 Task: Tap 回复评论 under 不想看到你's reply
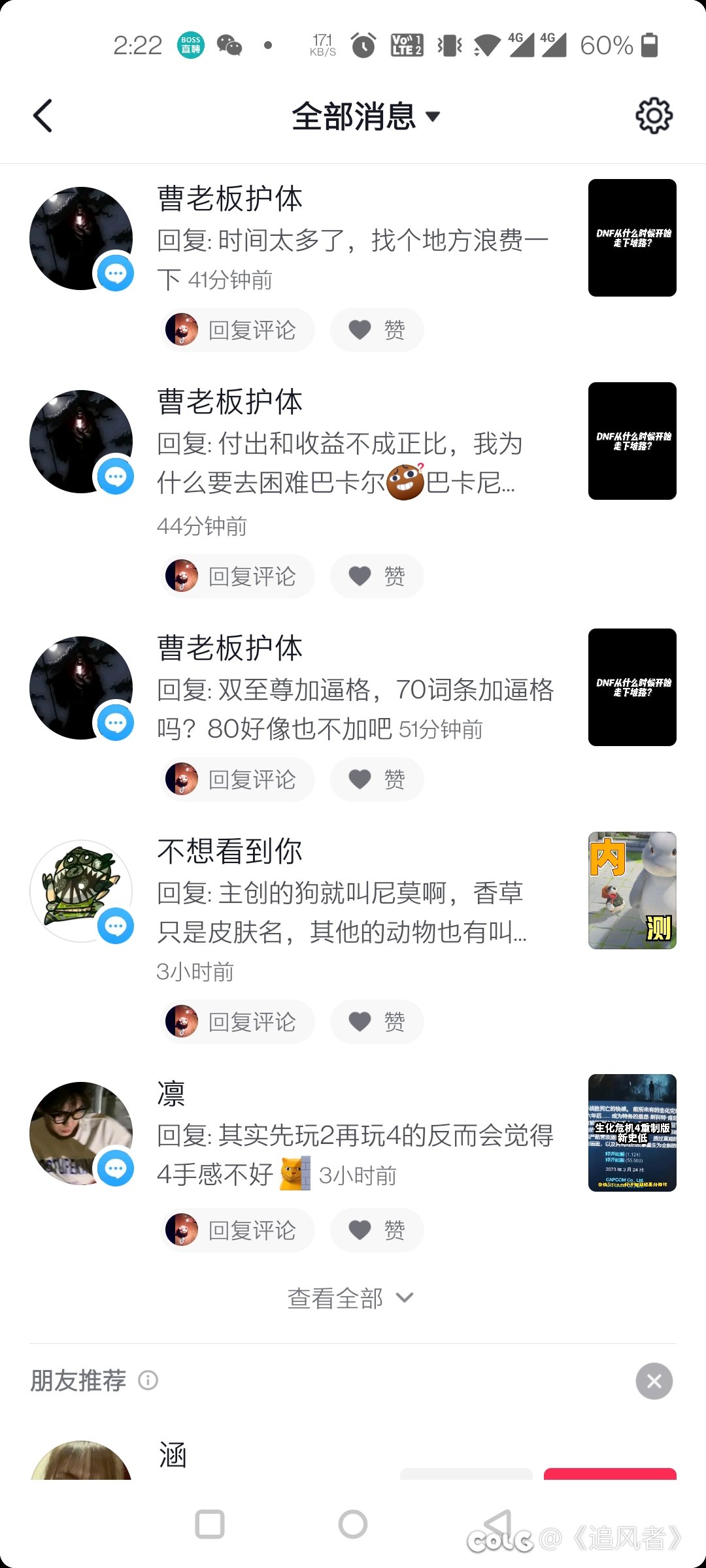(238, 1022)
